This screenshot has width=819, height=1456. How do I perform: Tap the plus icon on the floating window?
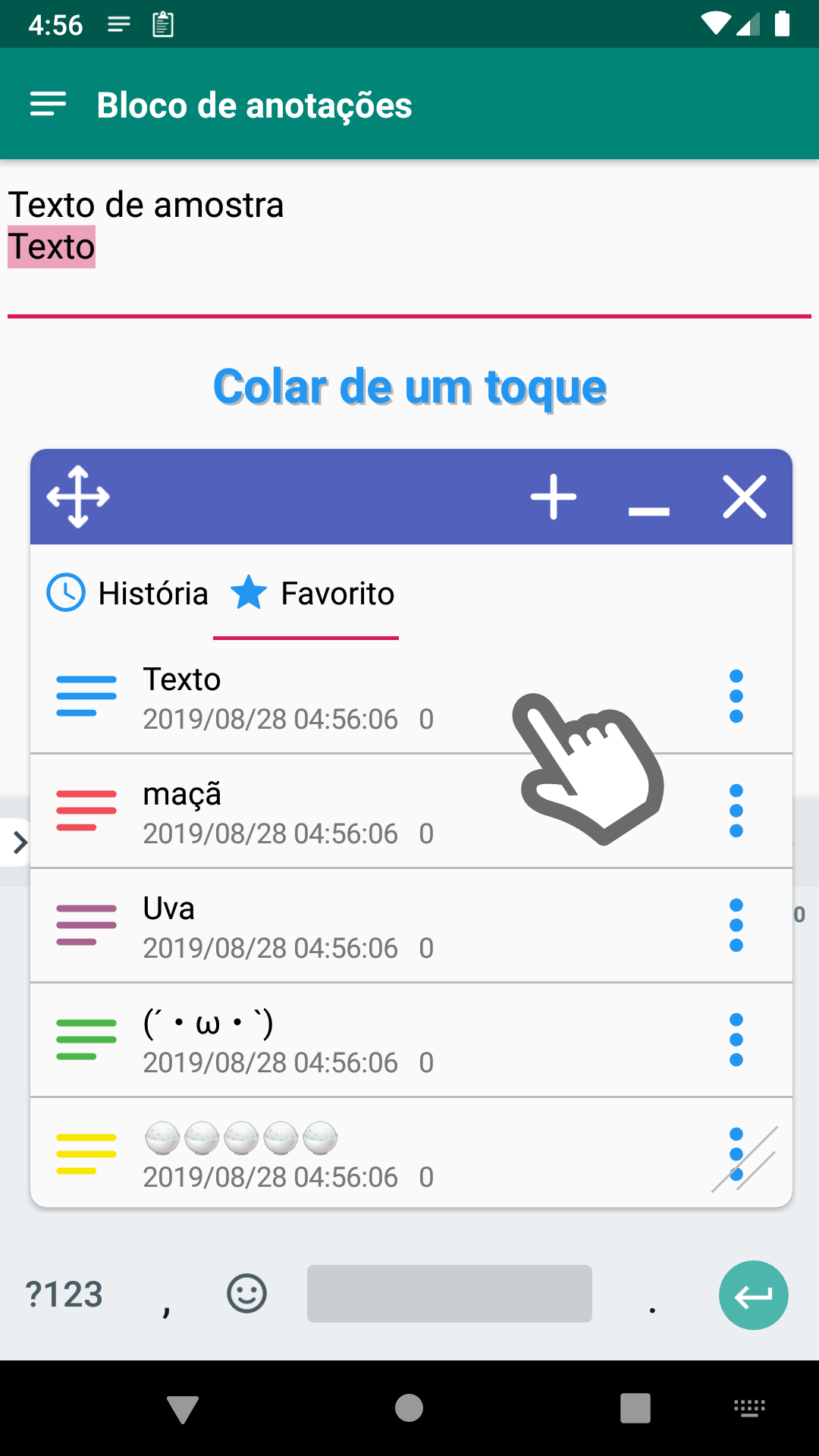click(554, 497)
